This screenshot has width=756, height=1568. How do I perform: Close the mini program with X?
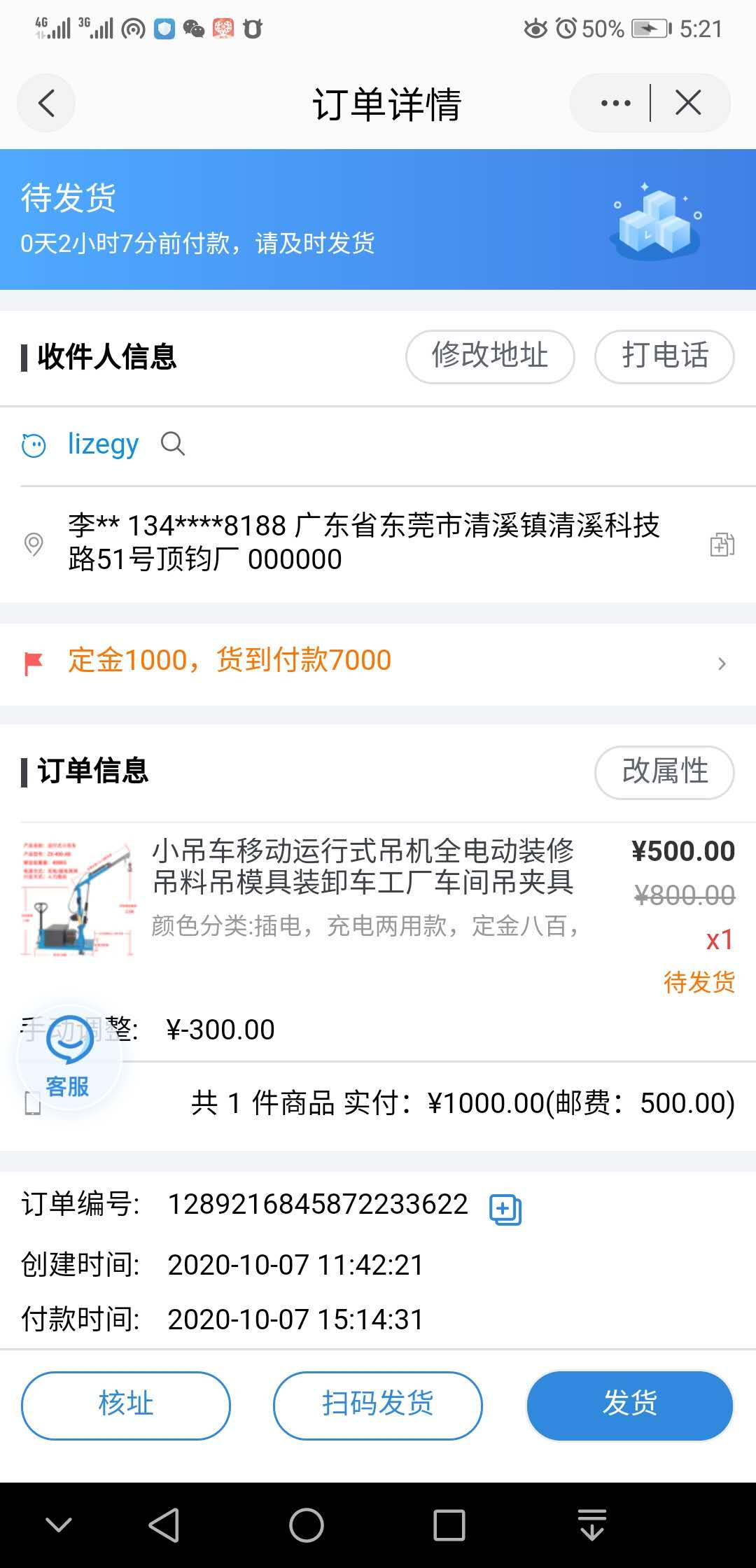(x=688, y=104)
